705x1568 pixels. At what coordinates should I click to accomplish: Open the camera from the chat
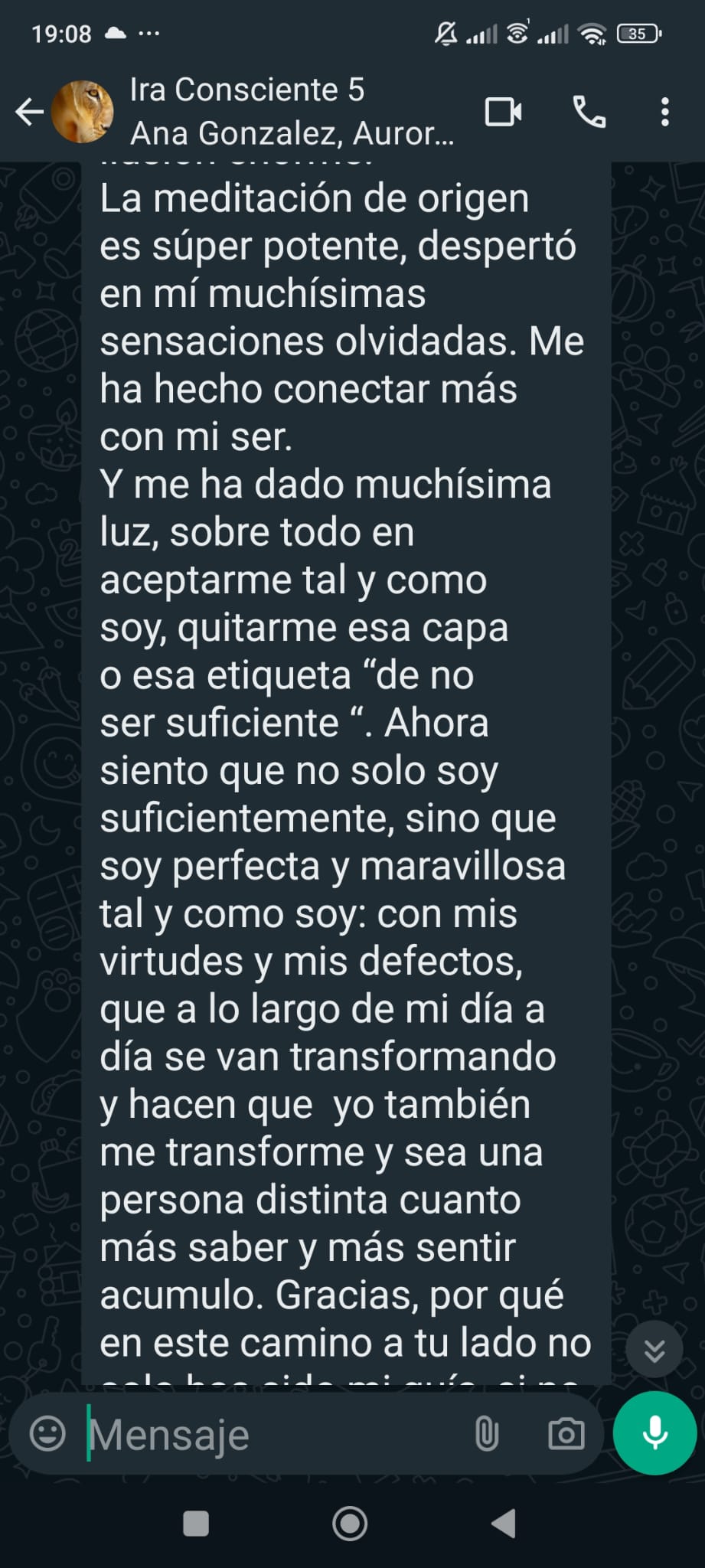tap(566, 1433)
